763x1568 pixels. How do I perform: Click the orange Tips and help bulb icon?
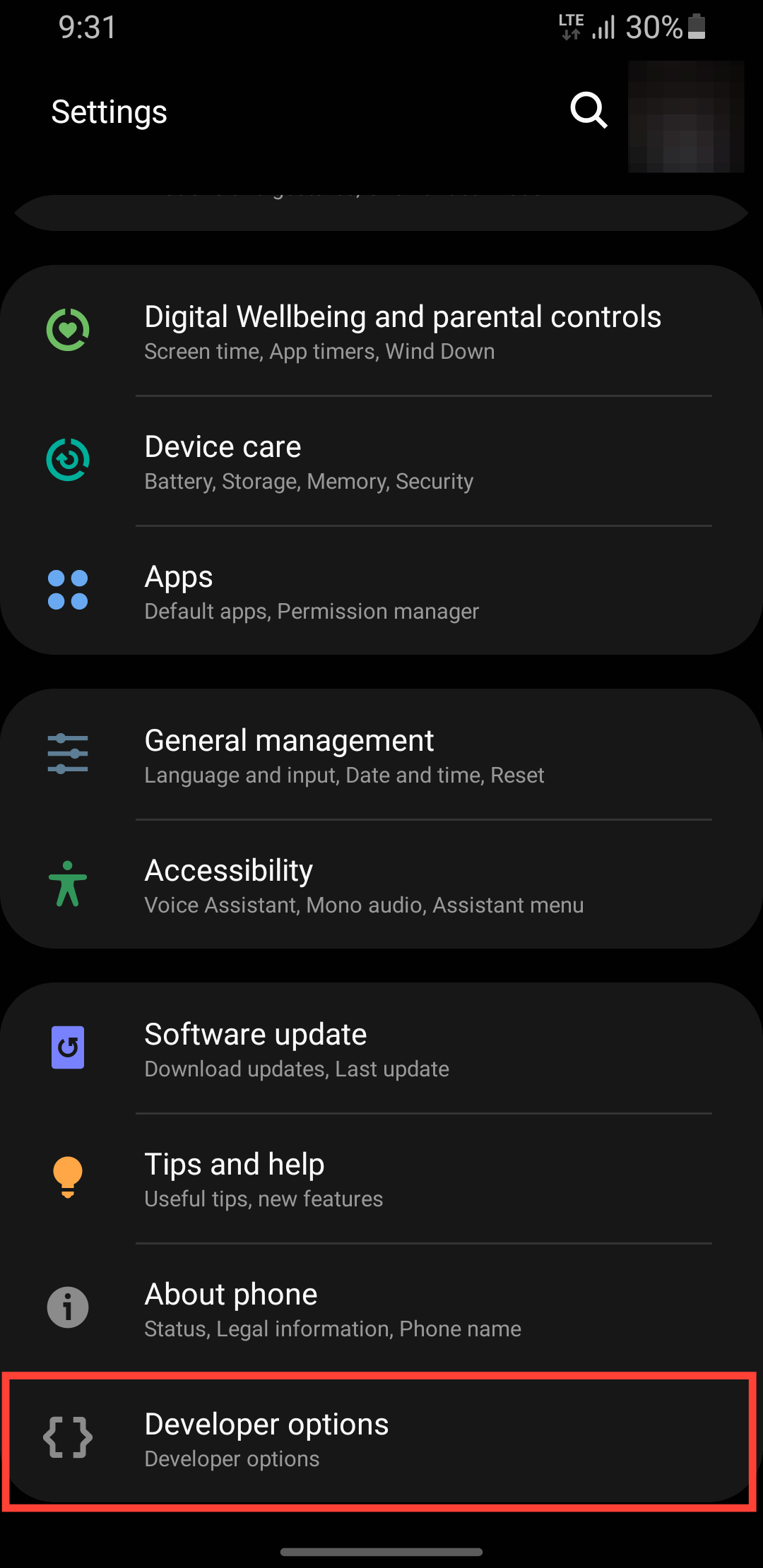68,1177
